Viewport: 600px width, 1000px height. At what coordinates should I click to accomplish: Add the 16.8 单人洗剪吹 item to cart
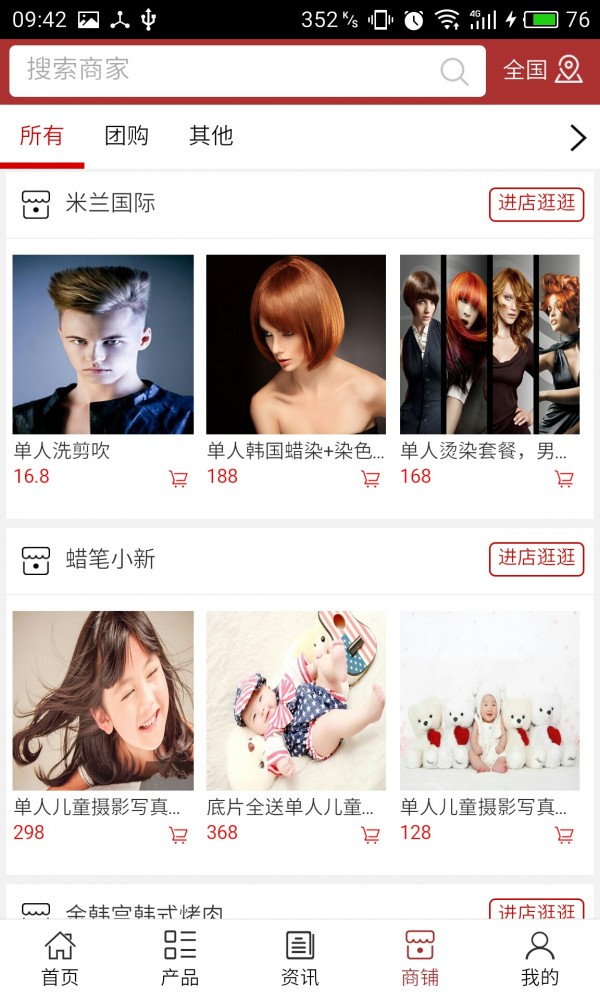pyautogui.click(x=178, y=479)
